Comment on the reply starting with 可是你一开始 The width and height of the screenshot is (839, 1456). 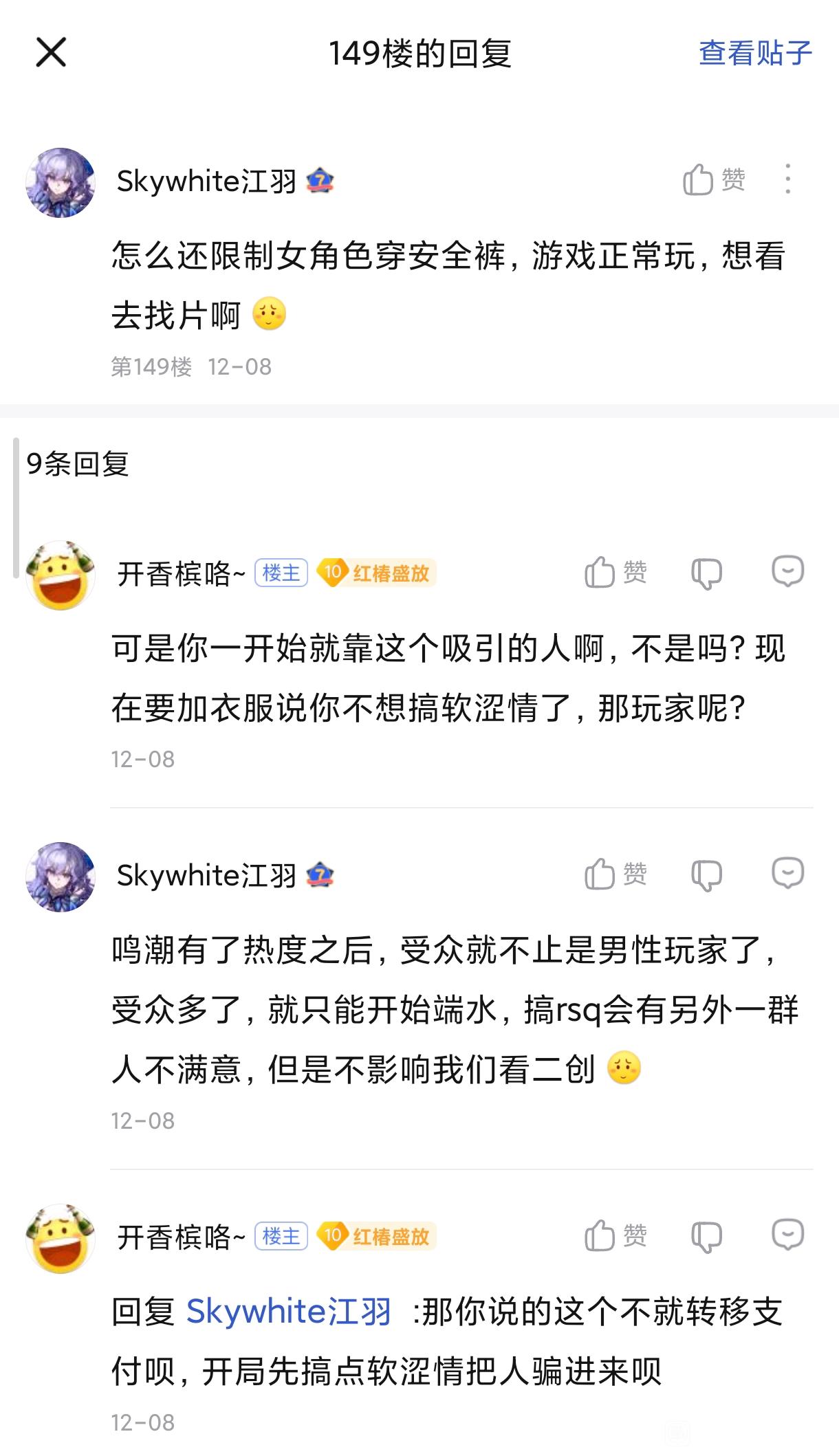(x=787, y=572)
